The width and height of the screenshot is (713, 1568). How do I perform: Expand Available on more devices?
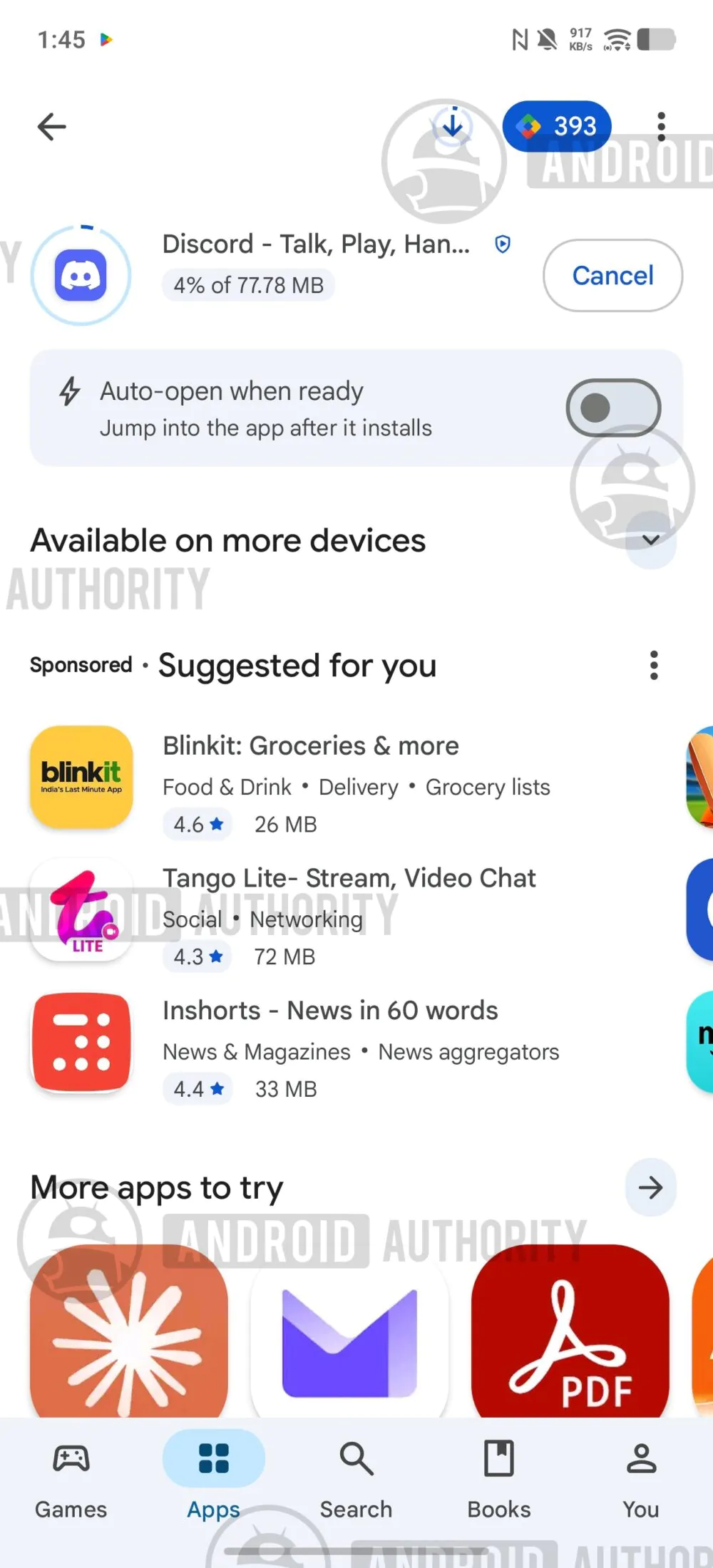[x=650, y=540]
